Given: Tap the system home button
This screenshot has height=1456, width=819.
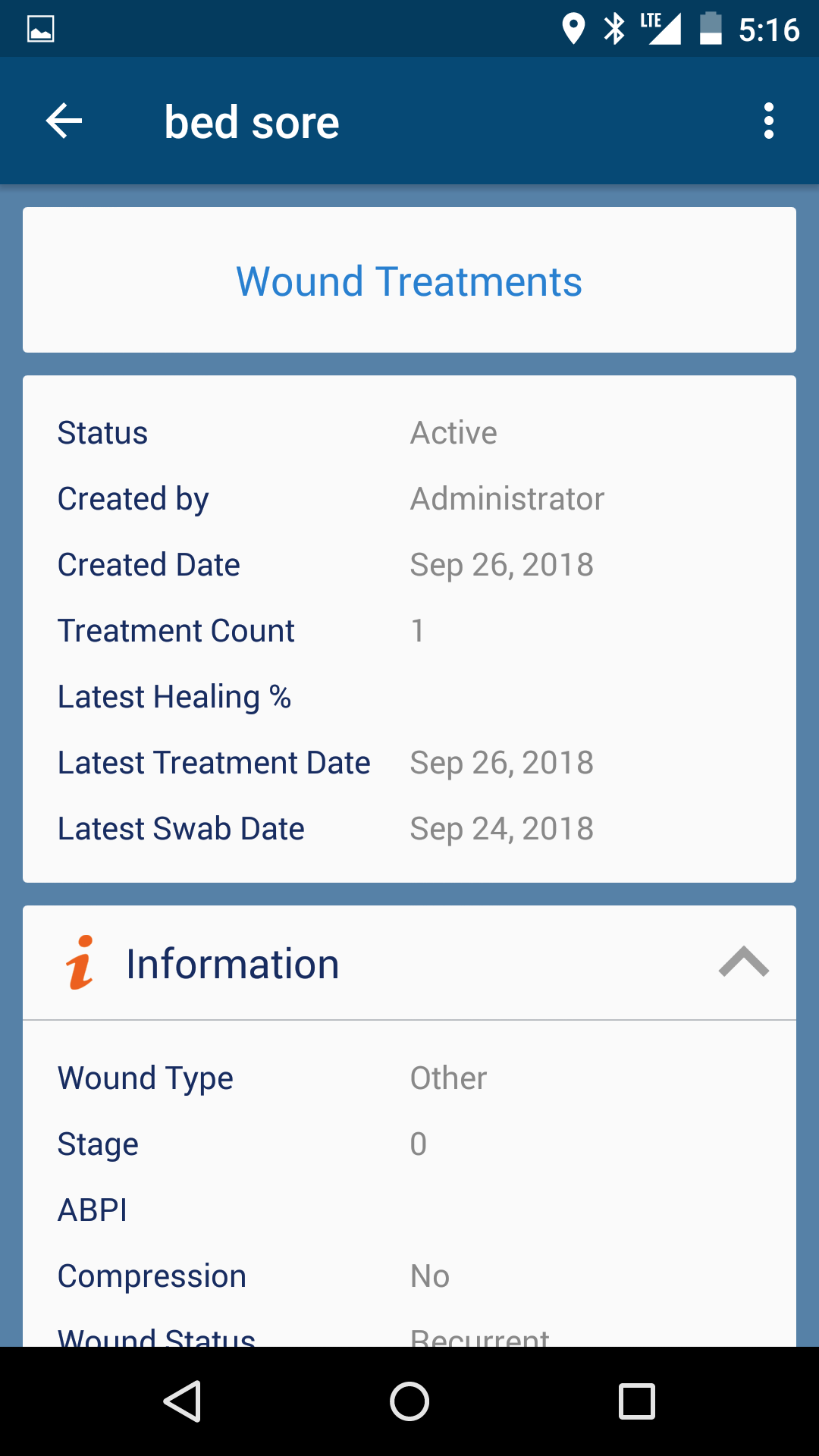Looking at the screenshot, I should coord(409,1401).
